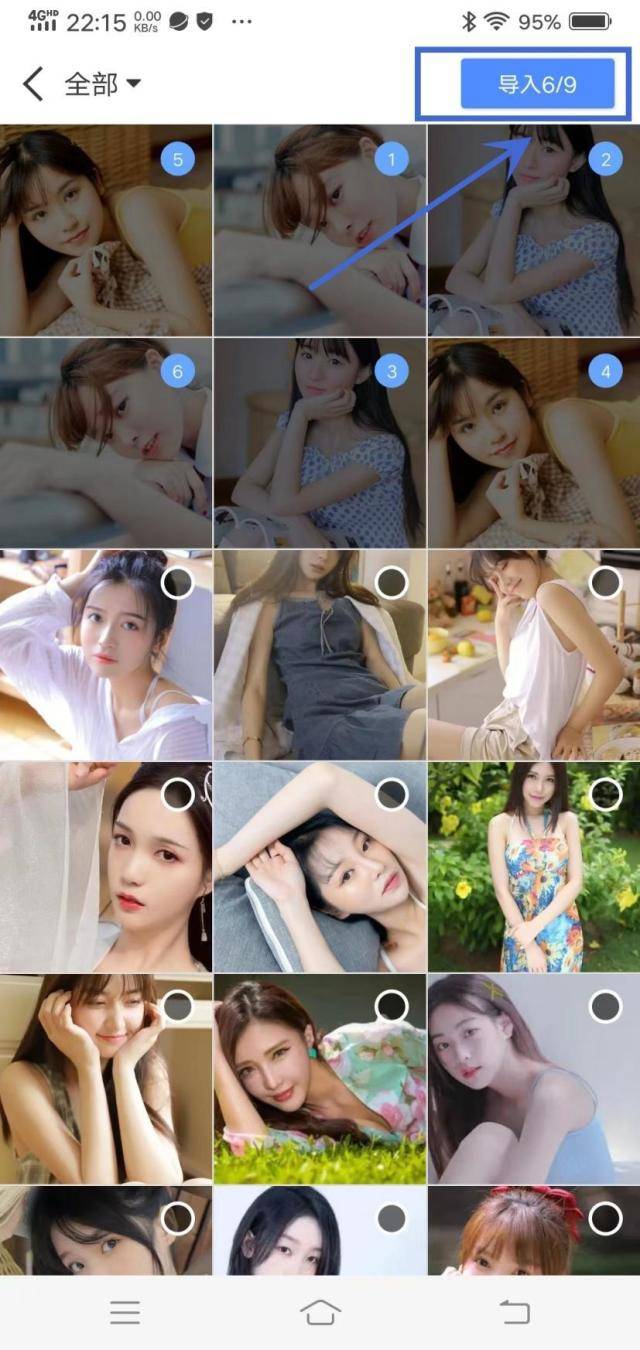
Task: Tap the 导入6/9 import button
Action: pos(536,84)
